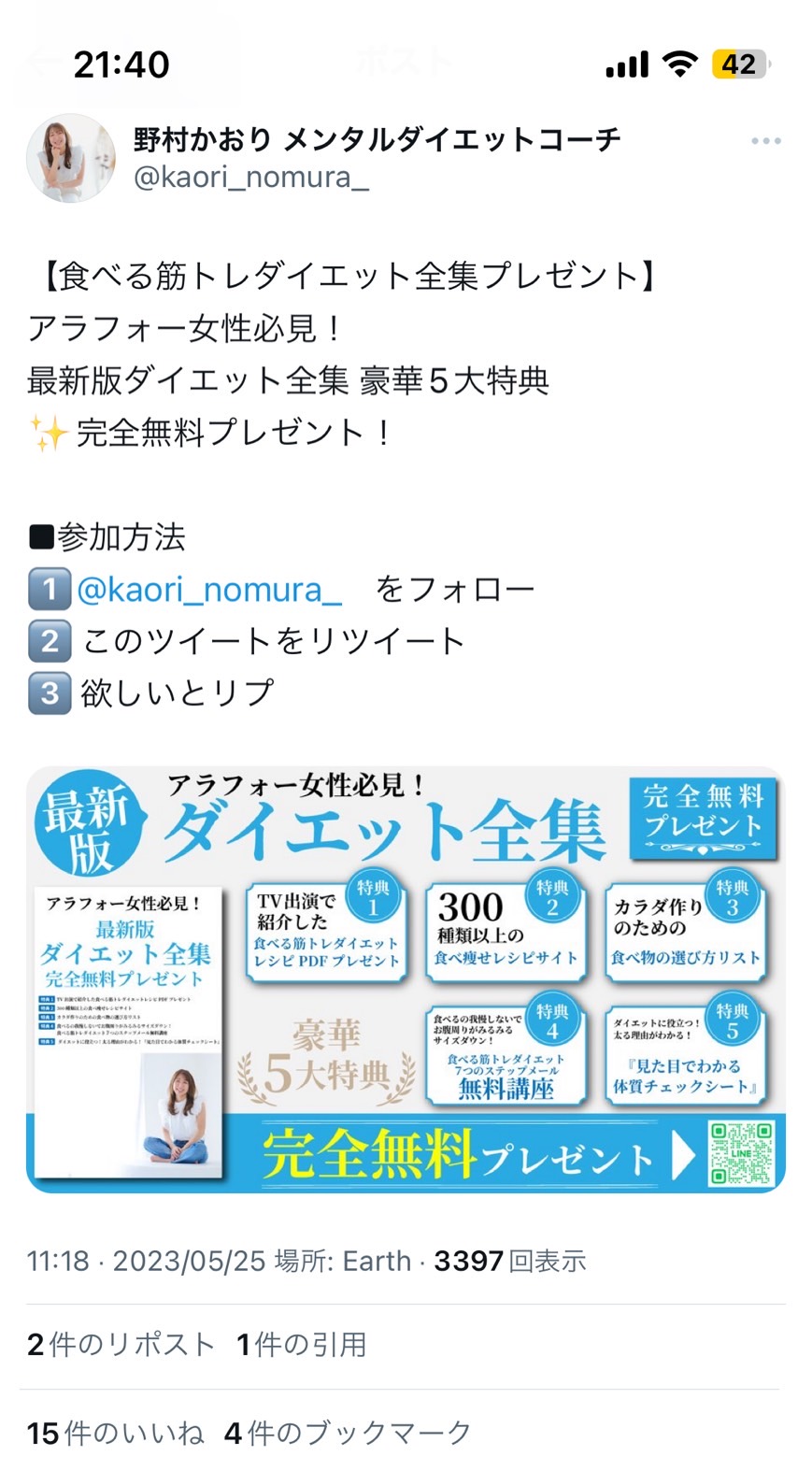Image resolution: width=812 pixels, height=1470 pixels.
Task: View the 2件のリポスト list
Action: point(121,1345)
